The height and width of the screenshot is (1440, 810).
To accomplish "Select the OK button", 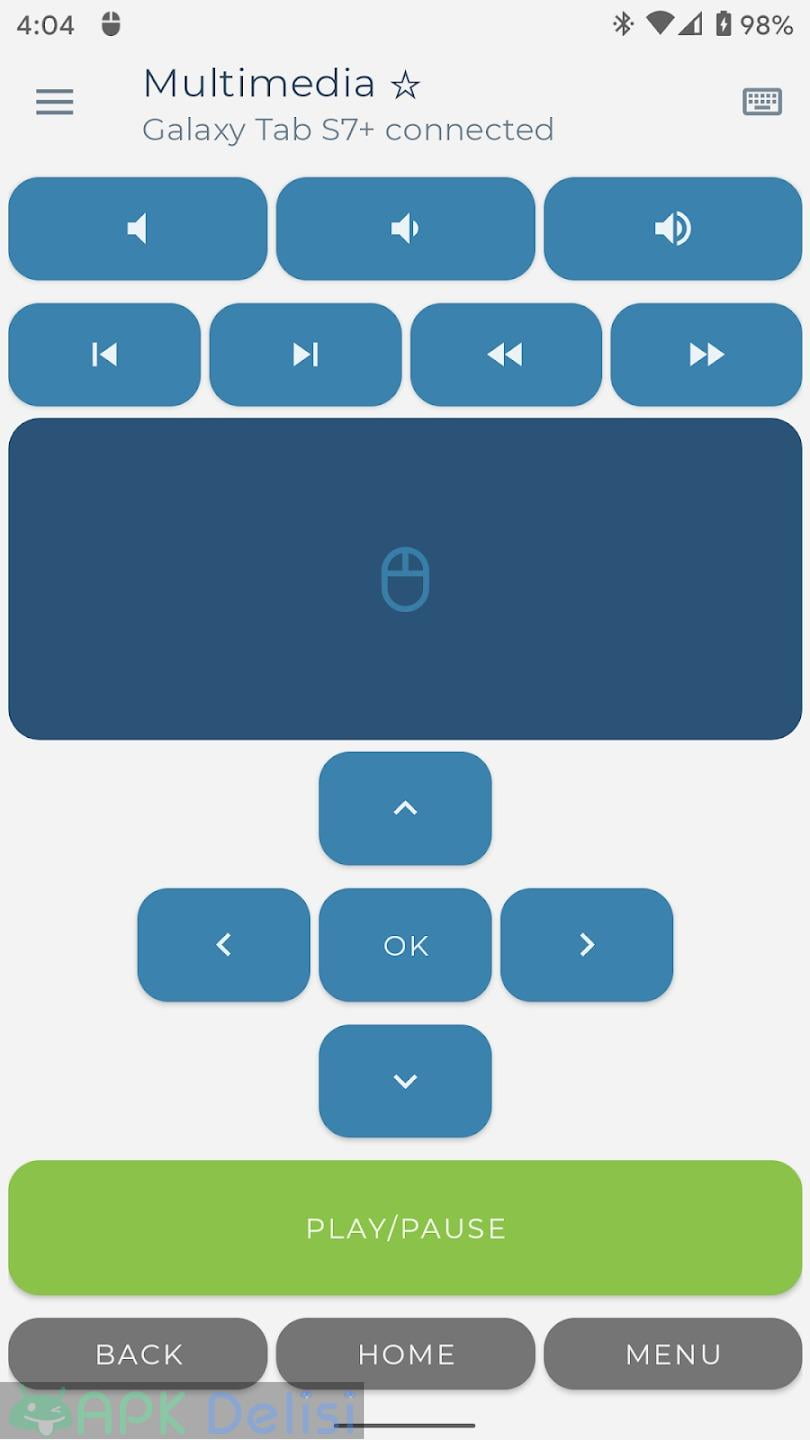I will pyautogui.click(x=405, y=945).
